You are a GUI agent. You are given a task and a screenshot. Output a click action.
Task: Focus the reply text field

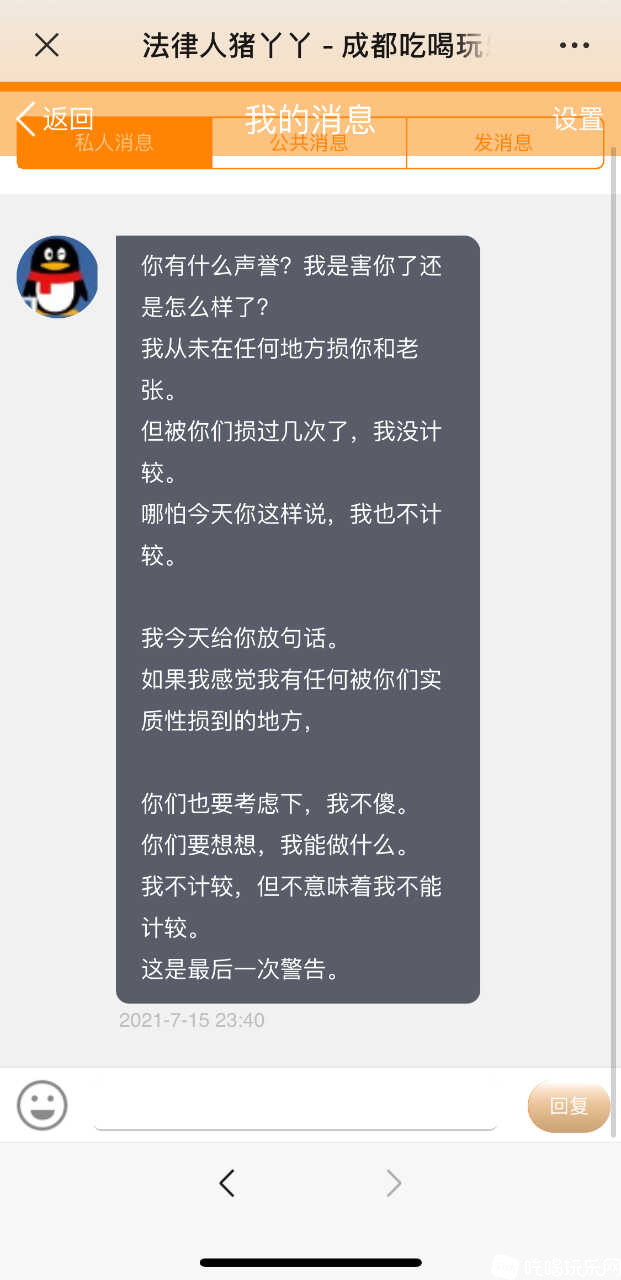[295, 1106]
